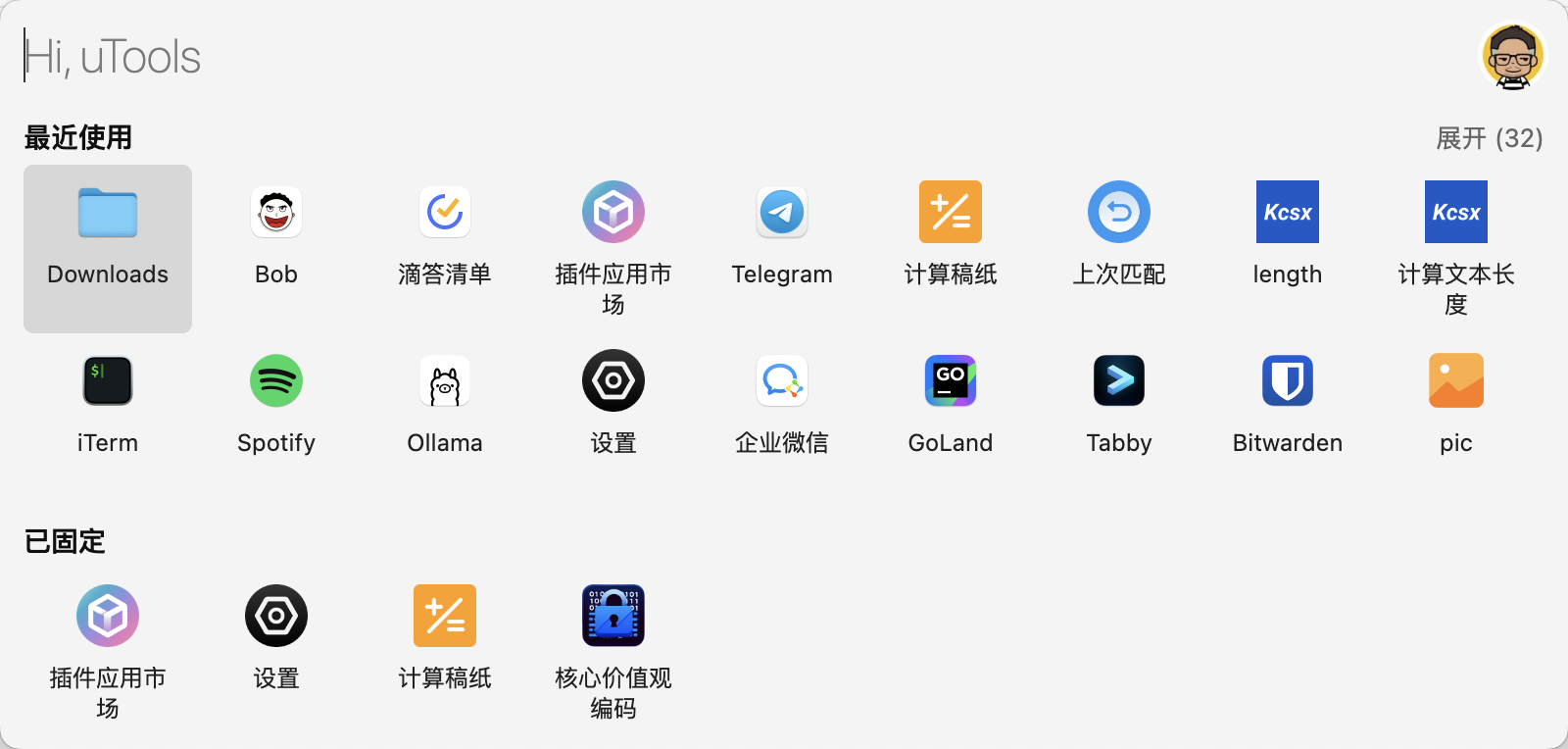Run the length plugin
Viewport: 1568px width, 749px height.
coord(1288,235)
